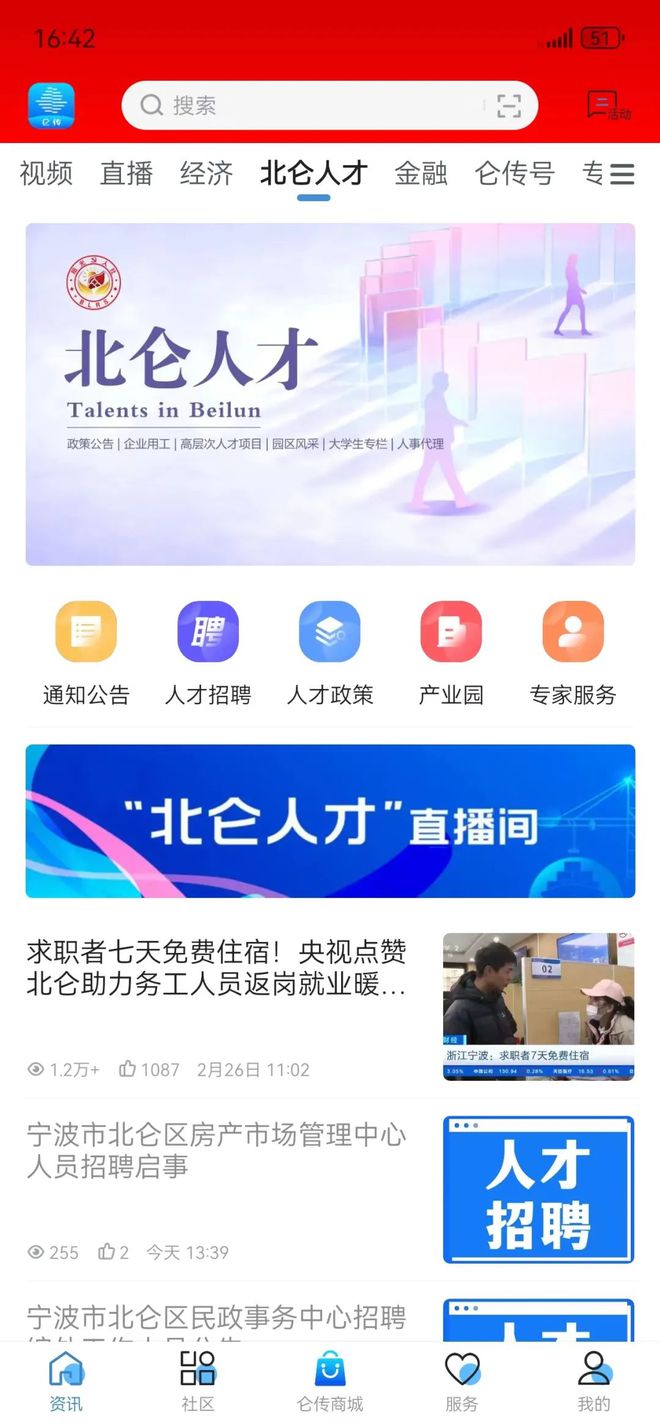
Task: Open 宁波市北仑区房产市场管理中心人员招聘启事 article
Action: [x=217, y=1150]
